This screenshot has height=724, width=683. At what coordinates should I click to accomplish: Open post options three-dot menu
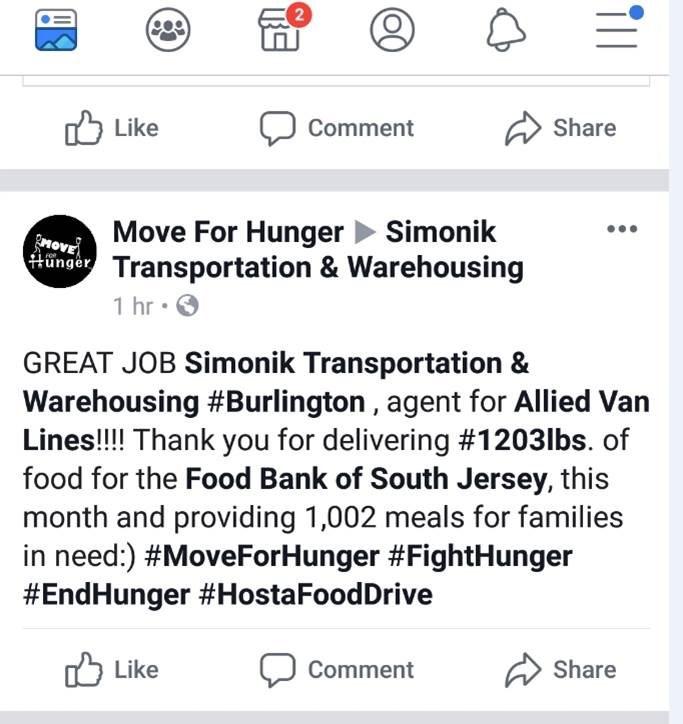(622, 230)
